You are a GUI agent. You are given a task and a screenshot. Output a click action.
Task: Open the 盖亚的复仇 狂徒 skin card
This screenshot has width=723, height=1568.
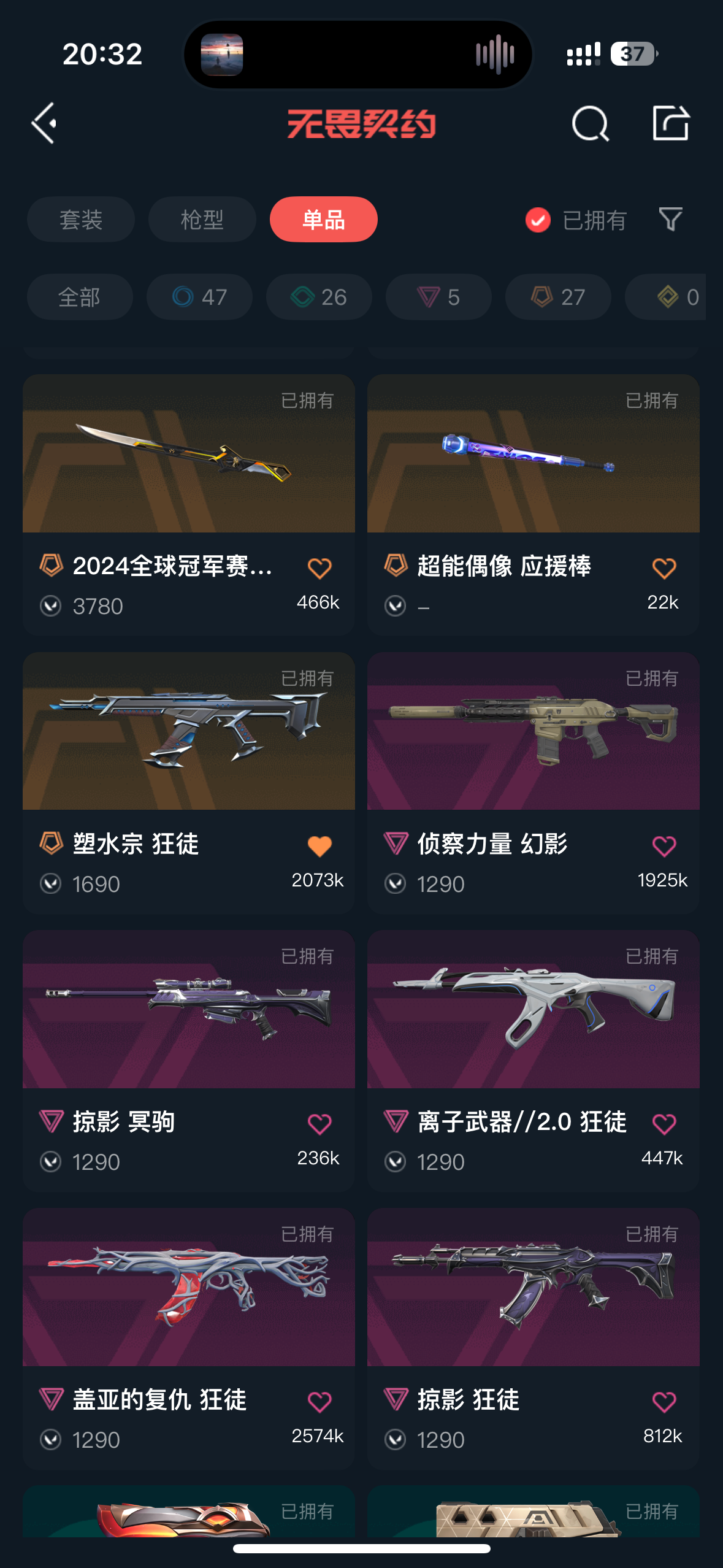pos(188,1288)
